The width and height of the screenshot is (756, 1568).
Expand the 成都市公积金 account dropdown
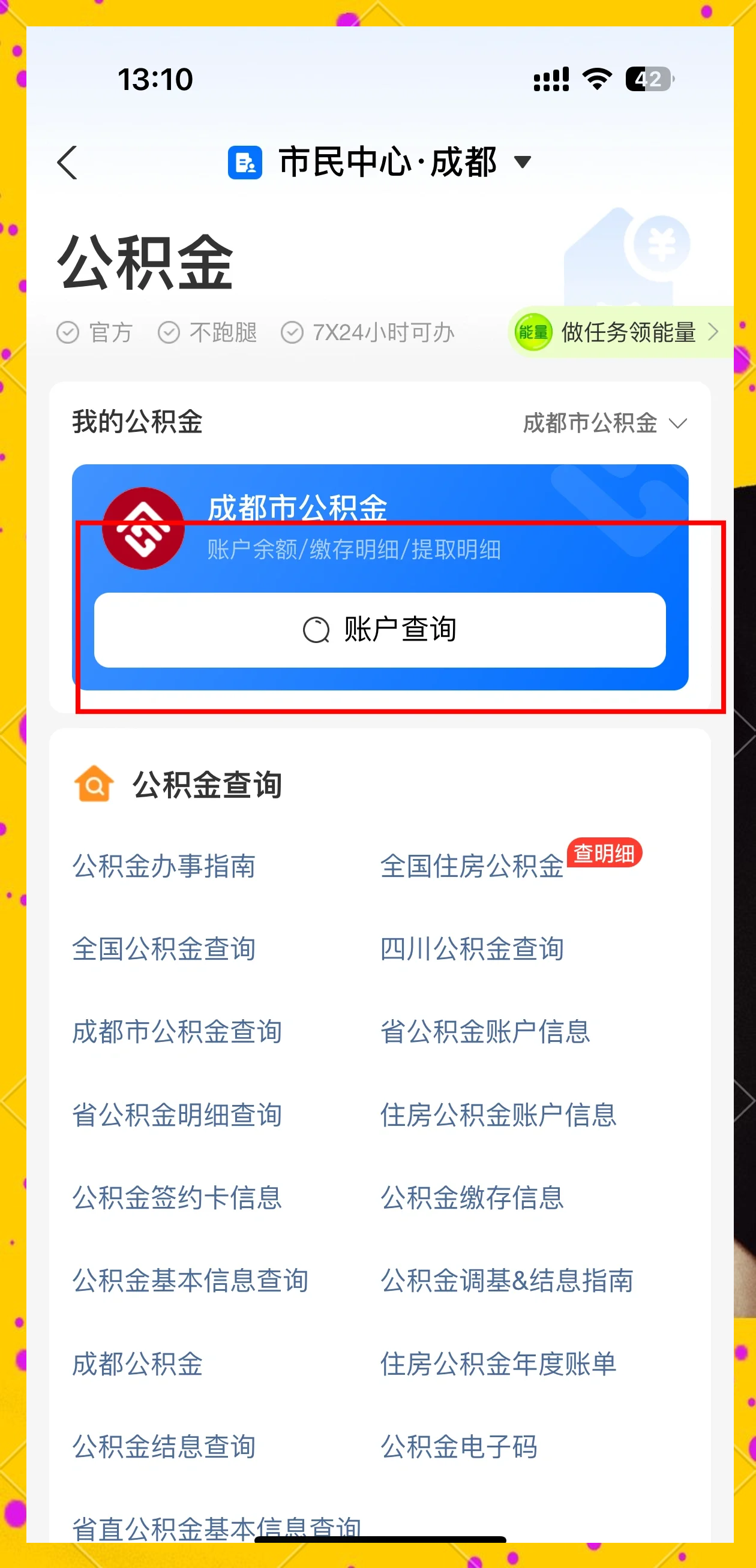(x=605, y=423)
